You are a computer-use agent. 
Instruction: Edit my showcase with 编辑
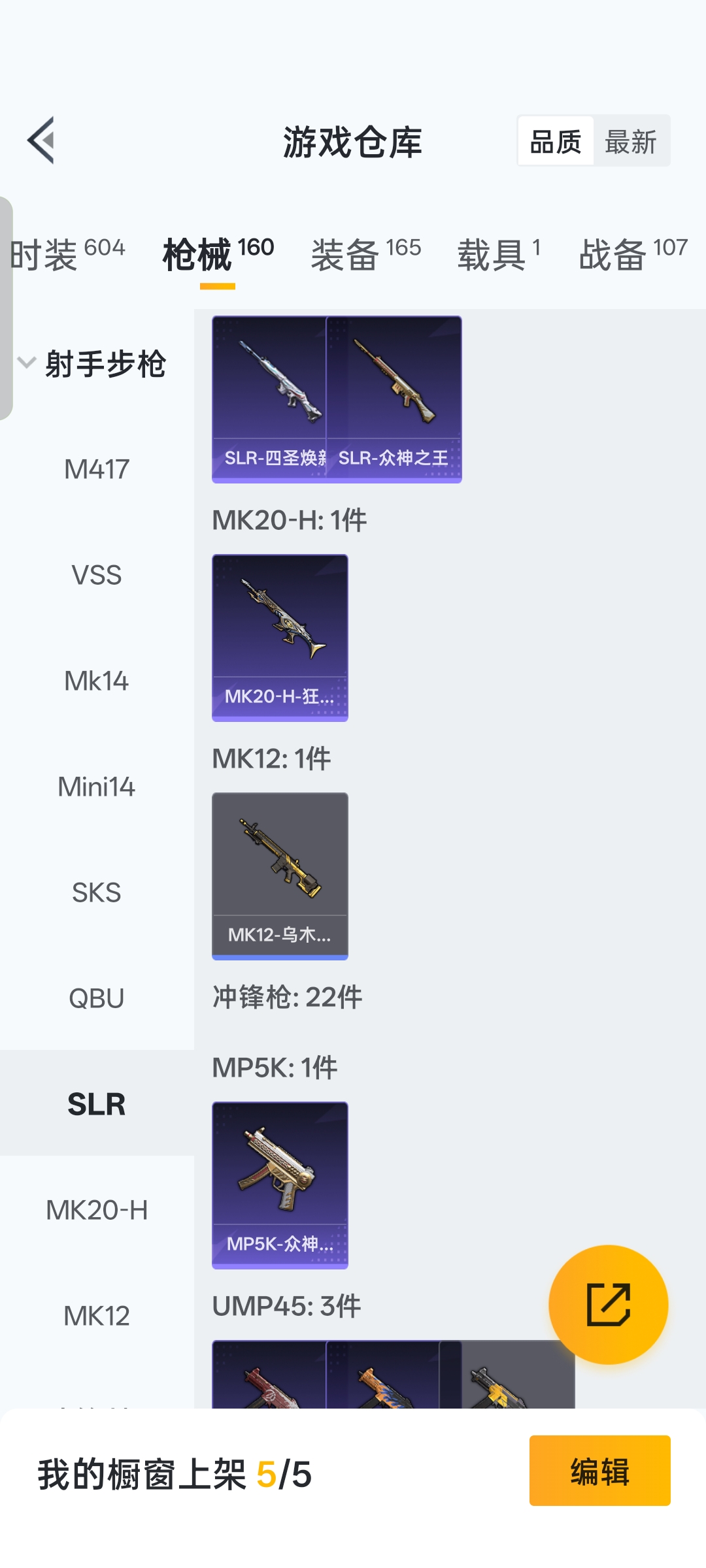click(599, 1471)
